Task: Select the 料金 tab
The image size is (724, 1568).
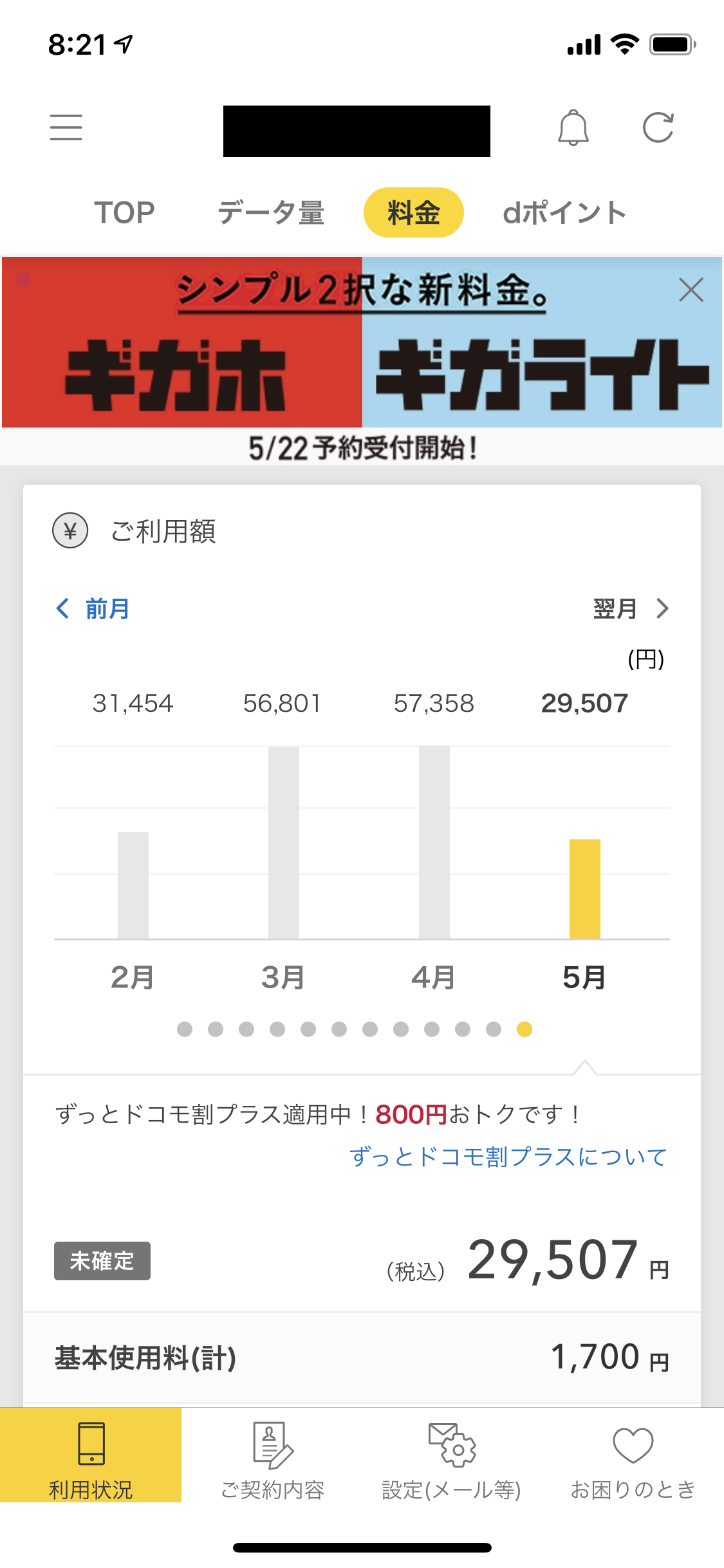Action: pos(414,212)
